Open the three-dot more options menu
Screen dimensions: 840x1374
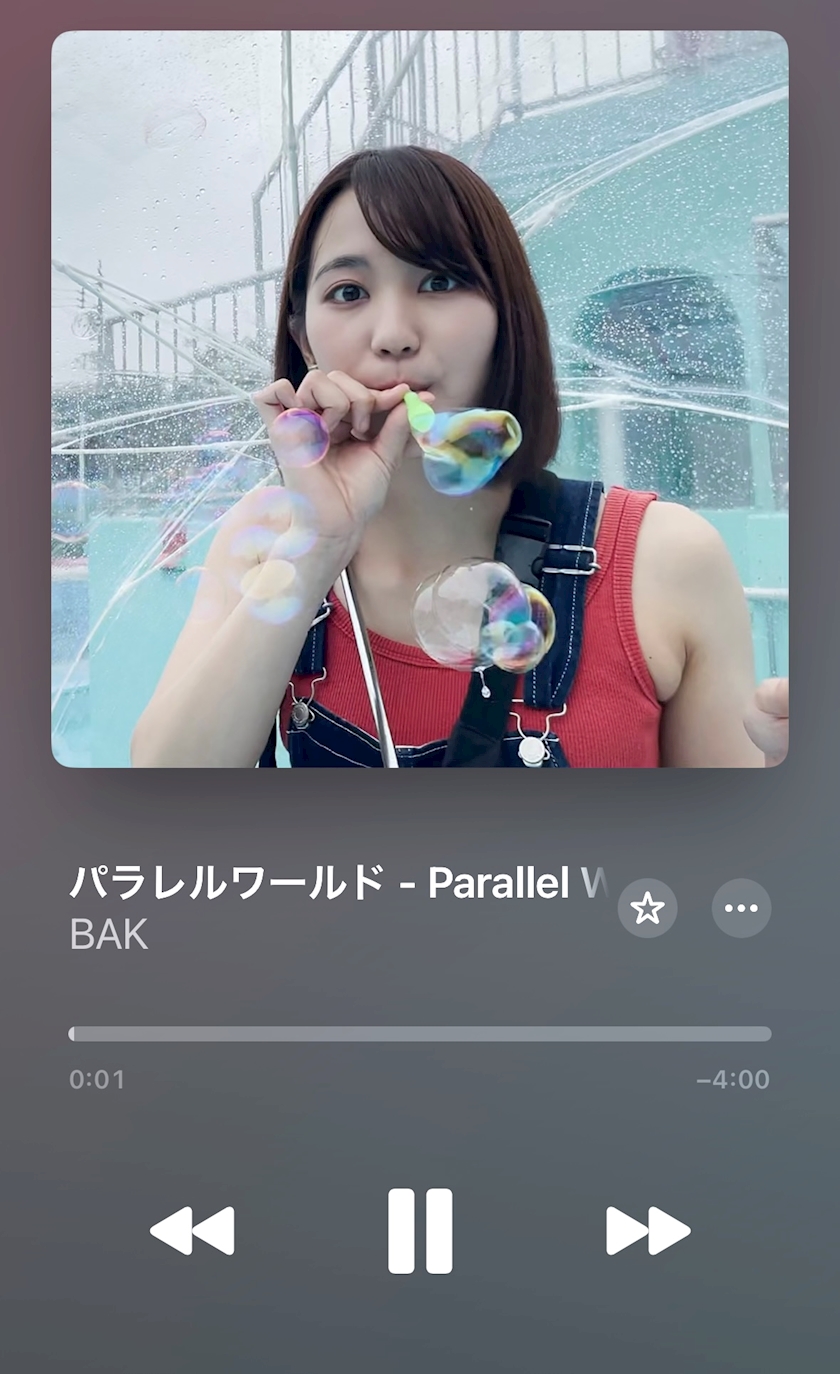click(741, 908)
